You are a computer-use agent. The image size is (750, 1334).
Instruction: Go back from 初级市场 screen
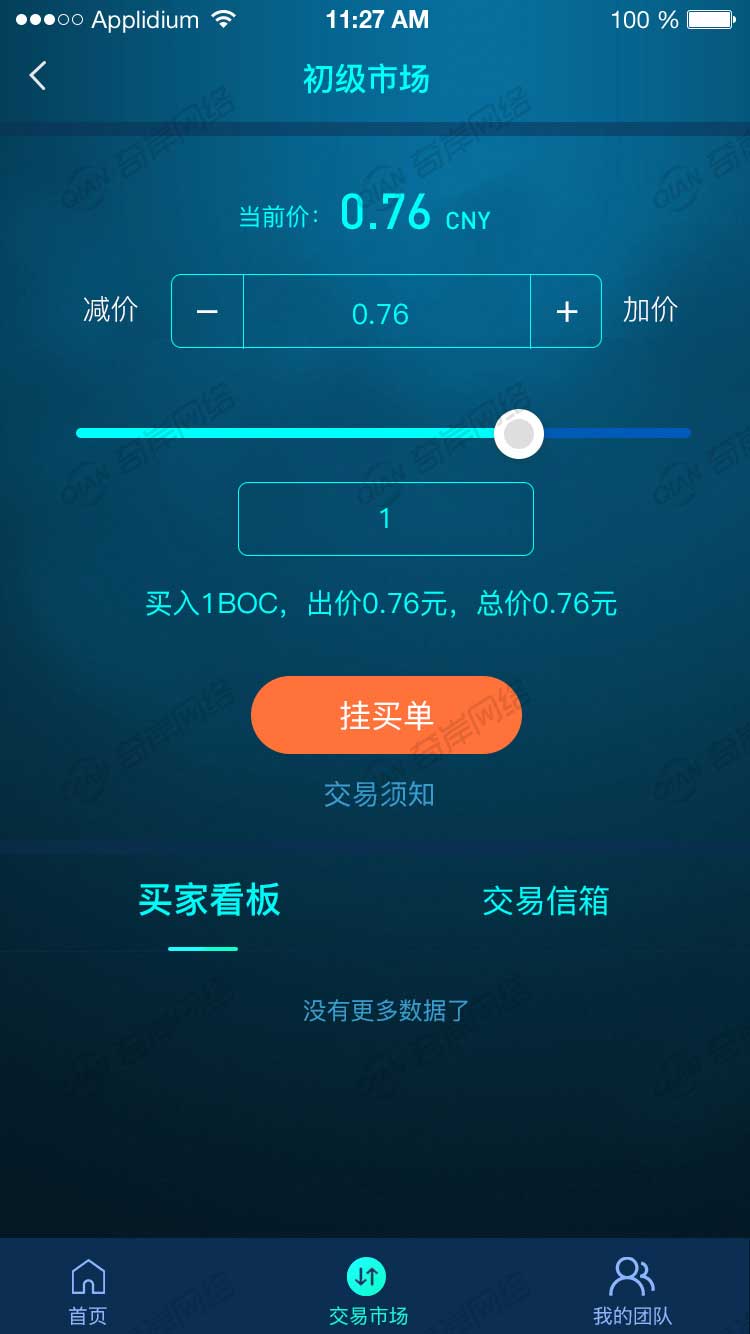coord(38,77)
